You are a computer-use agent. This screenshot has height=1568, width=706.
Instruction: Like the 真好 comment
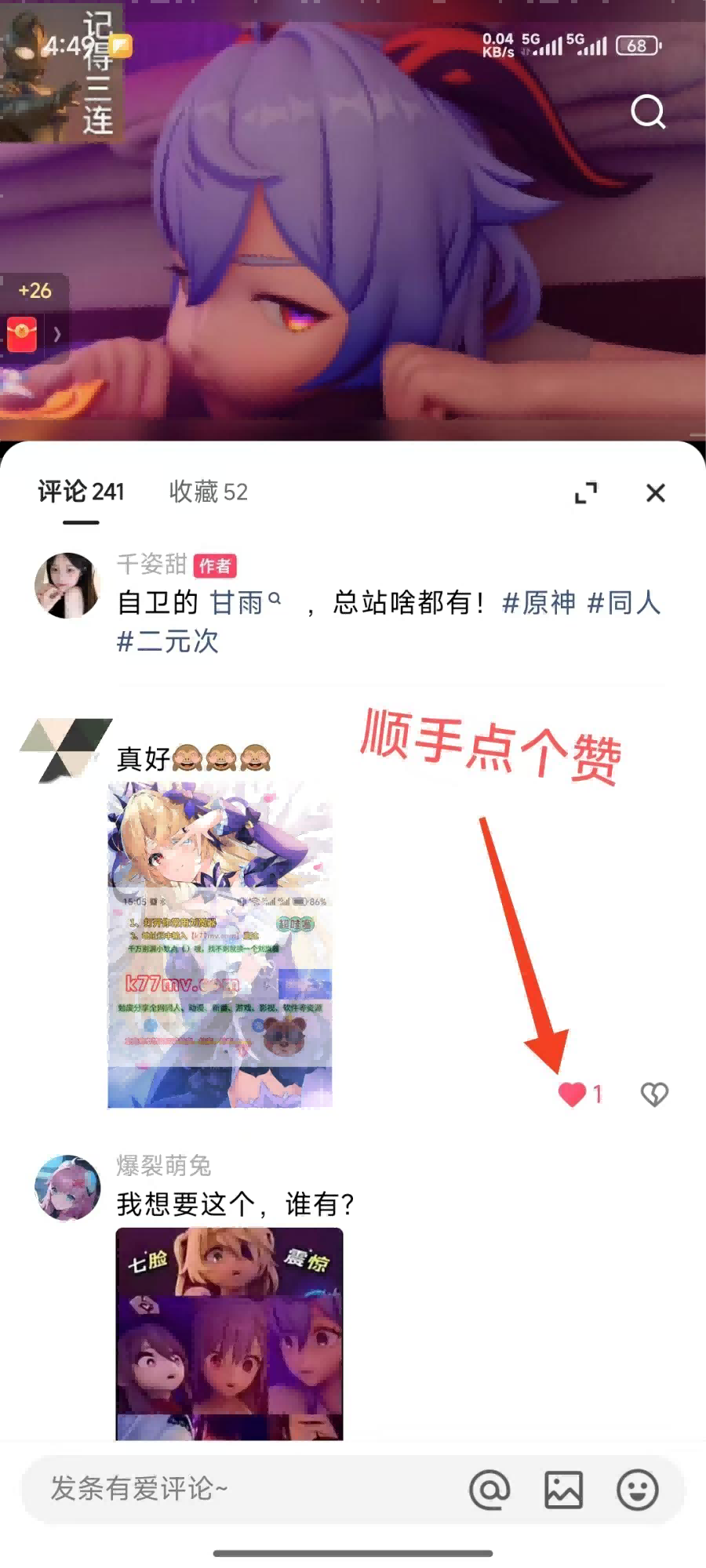pos(573,1094)
